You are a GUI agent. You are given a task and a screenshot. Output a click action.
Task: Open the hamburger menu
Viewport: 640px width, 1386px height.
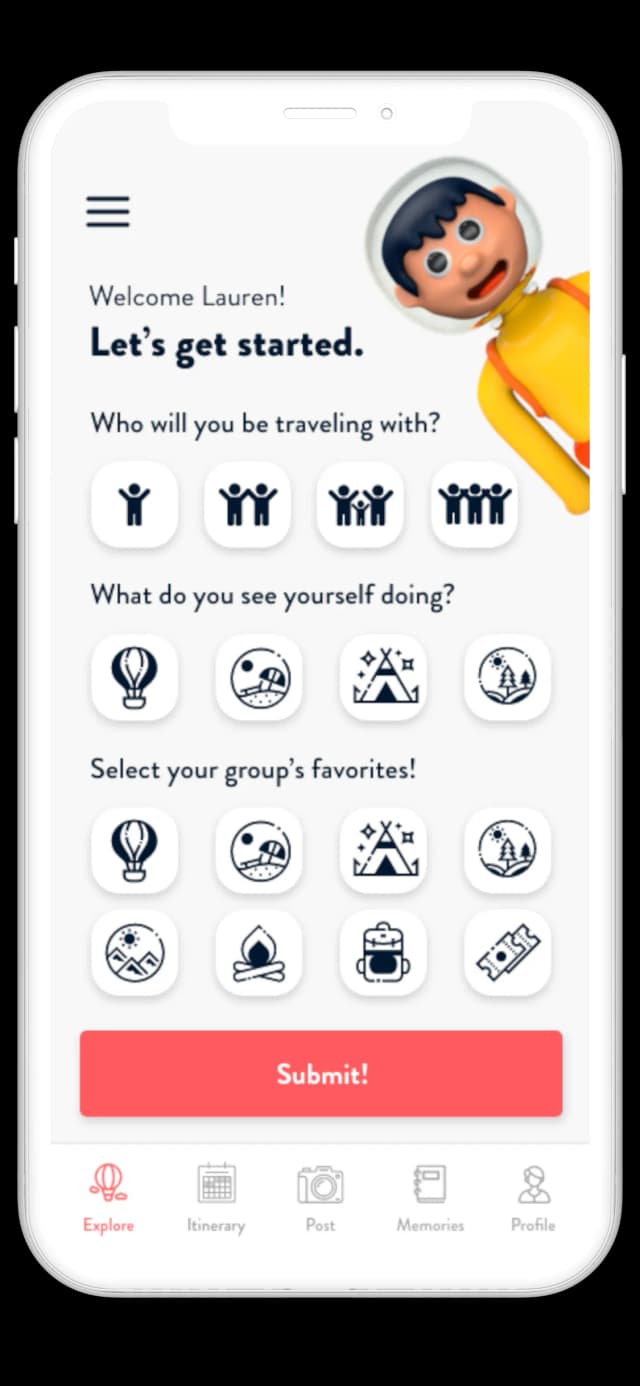pyautogui.click(x=108, y=212)
